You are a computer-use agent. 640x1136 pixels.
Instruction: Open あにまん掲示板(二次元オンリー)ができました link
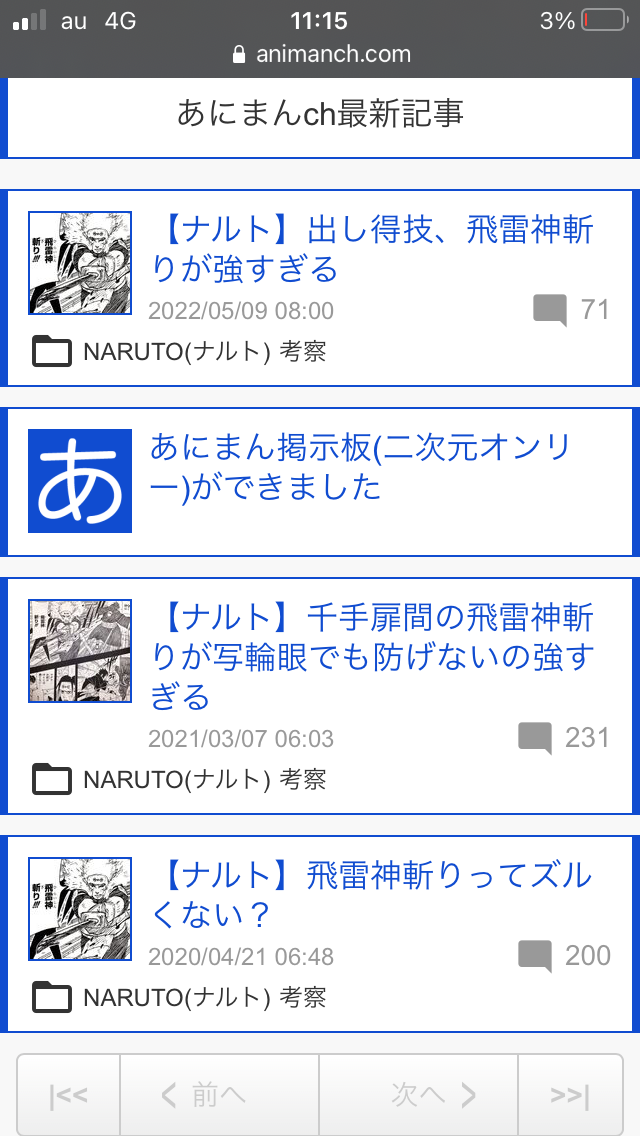360,467
